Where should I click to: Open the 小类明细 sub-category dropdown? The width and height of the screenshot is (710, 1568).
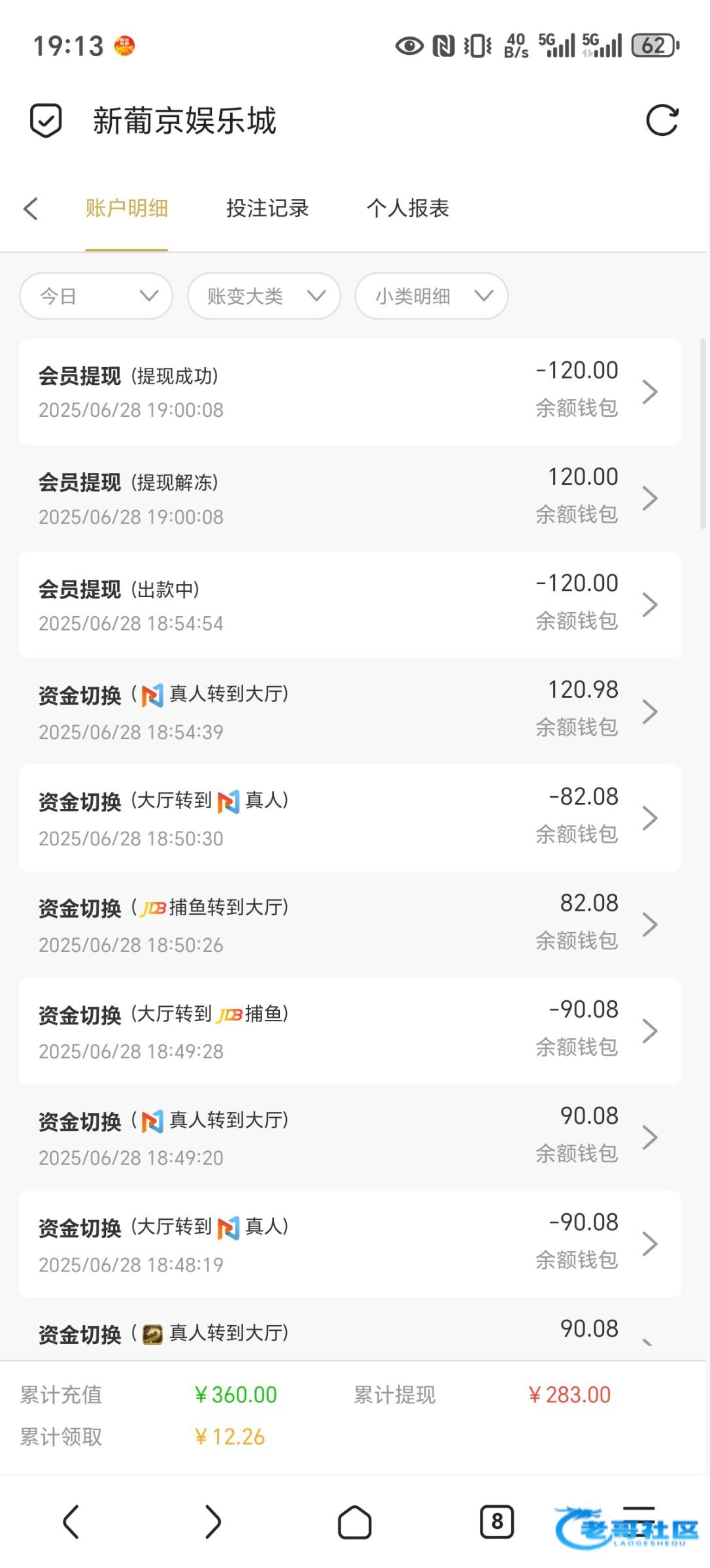pos(431,297)
